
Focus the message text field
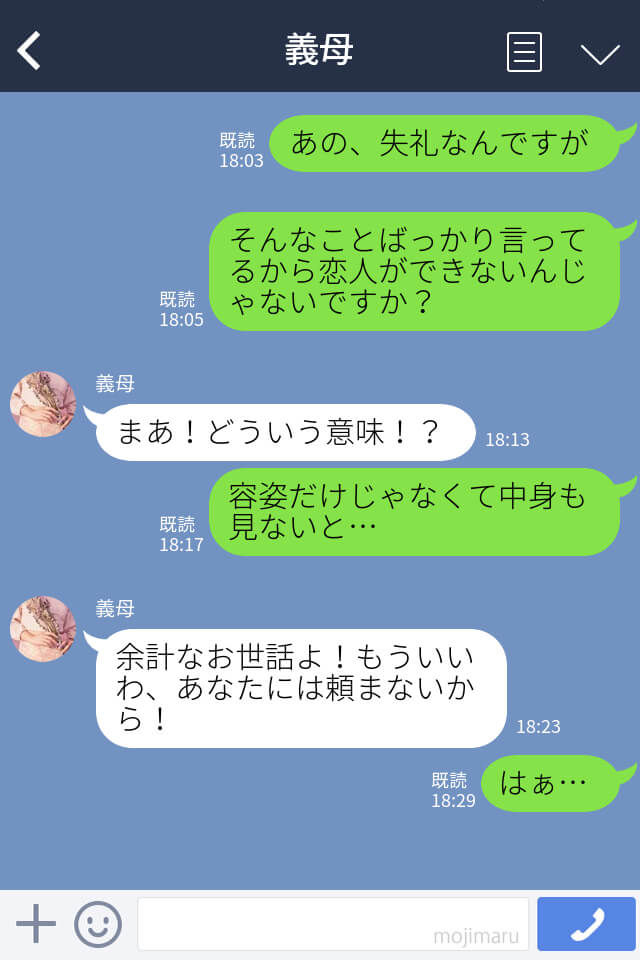pyautogui.click(x=333, y=924)
